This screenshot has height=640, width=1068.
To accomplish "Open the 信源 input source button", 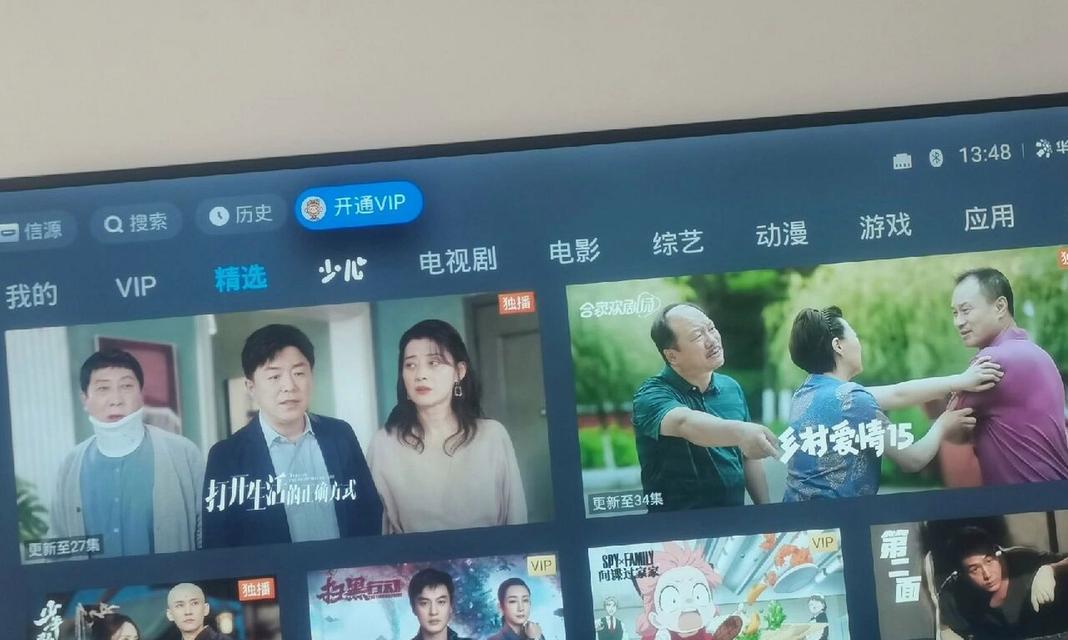I will pos(32,231).
